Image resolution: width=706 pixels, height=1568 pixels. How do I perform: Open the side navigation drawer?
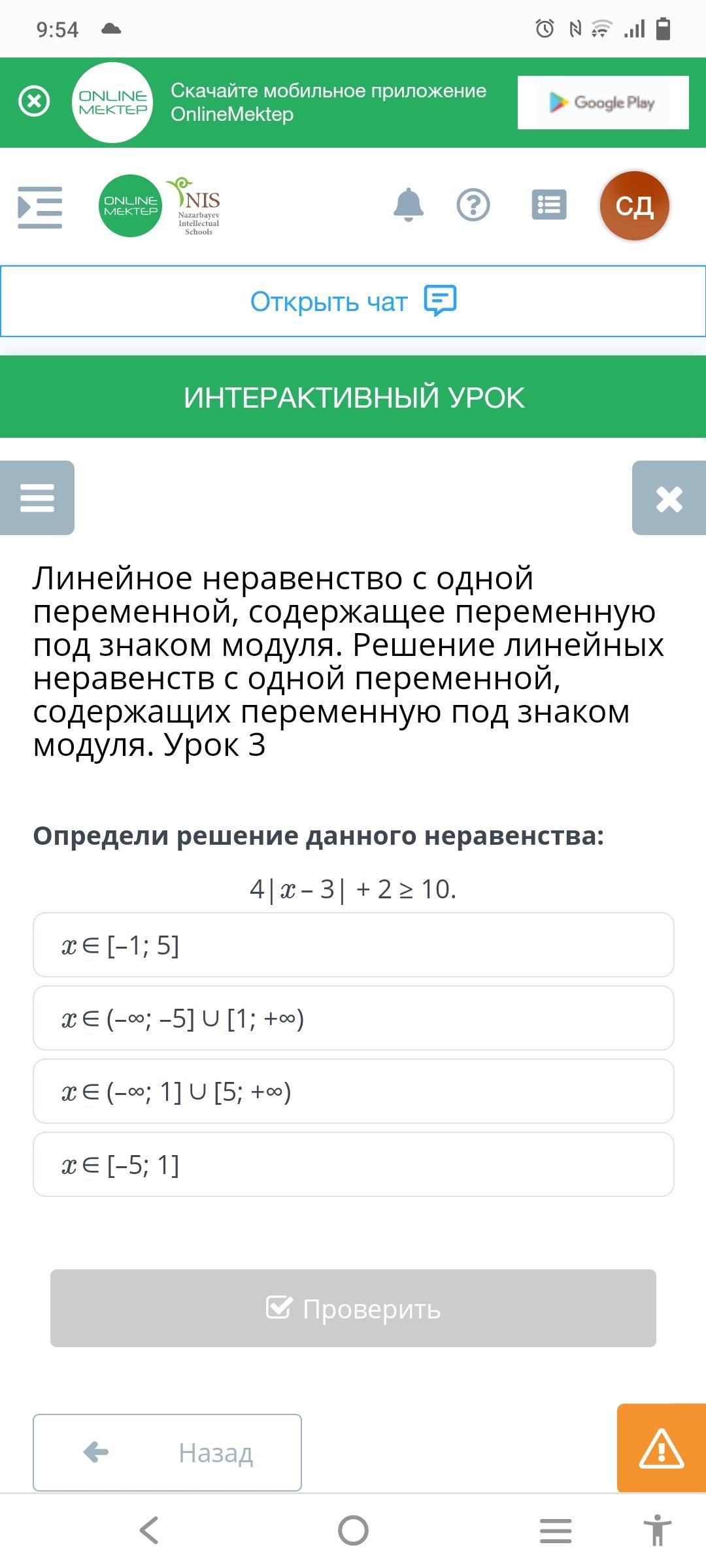pos(40,207)
